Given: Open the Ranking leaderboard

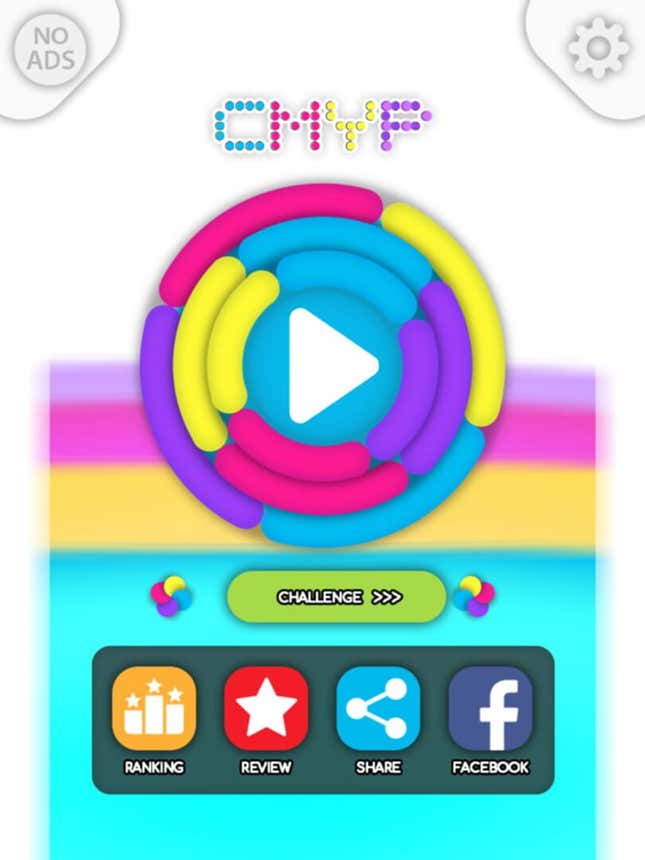Looking at the screenshot, I should click(154, 709).
